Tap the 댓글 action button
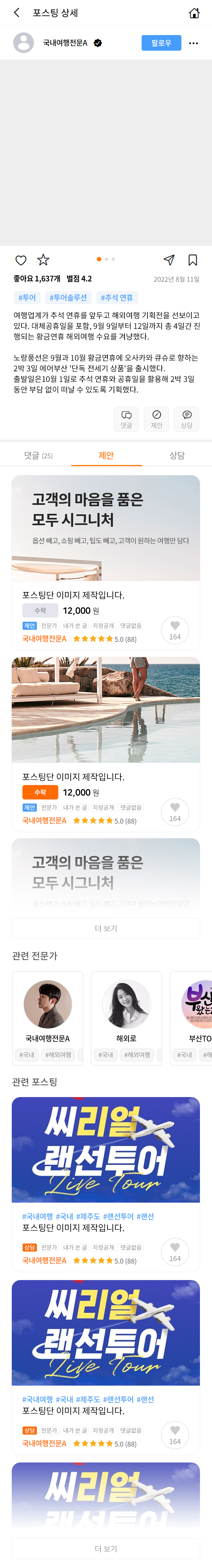Image resolution: width=212 pixels, height=1568 pixels. [126, 419]
